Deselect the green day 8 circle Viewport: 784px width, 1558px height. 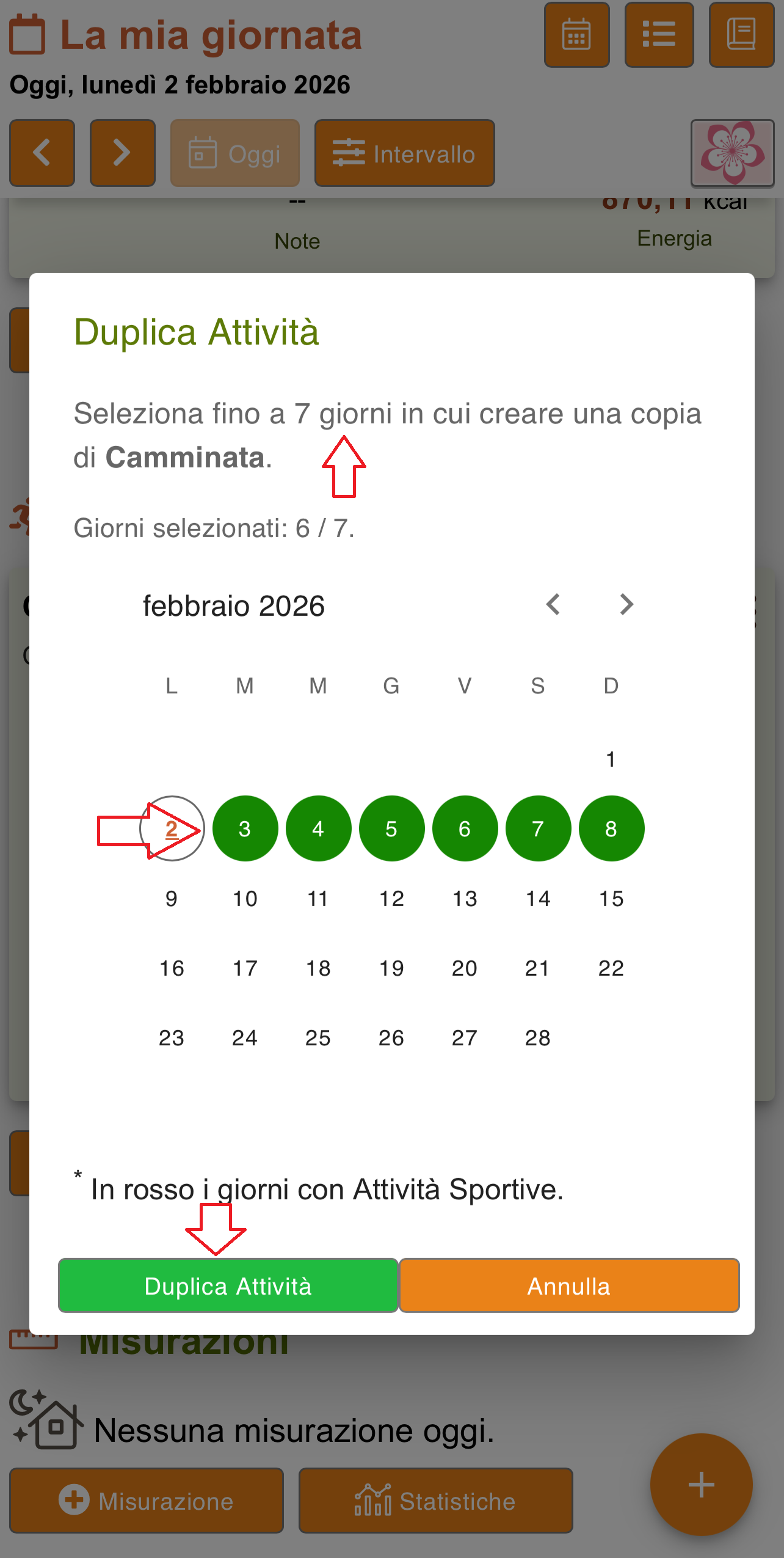(611, 828)
